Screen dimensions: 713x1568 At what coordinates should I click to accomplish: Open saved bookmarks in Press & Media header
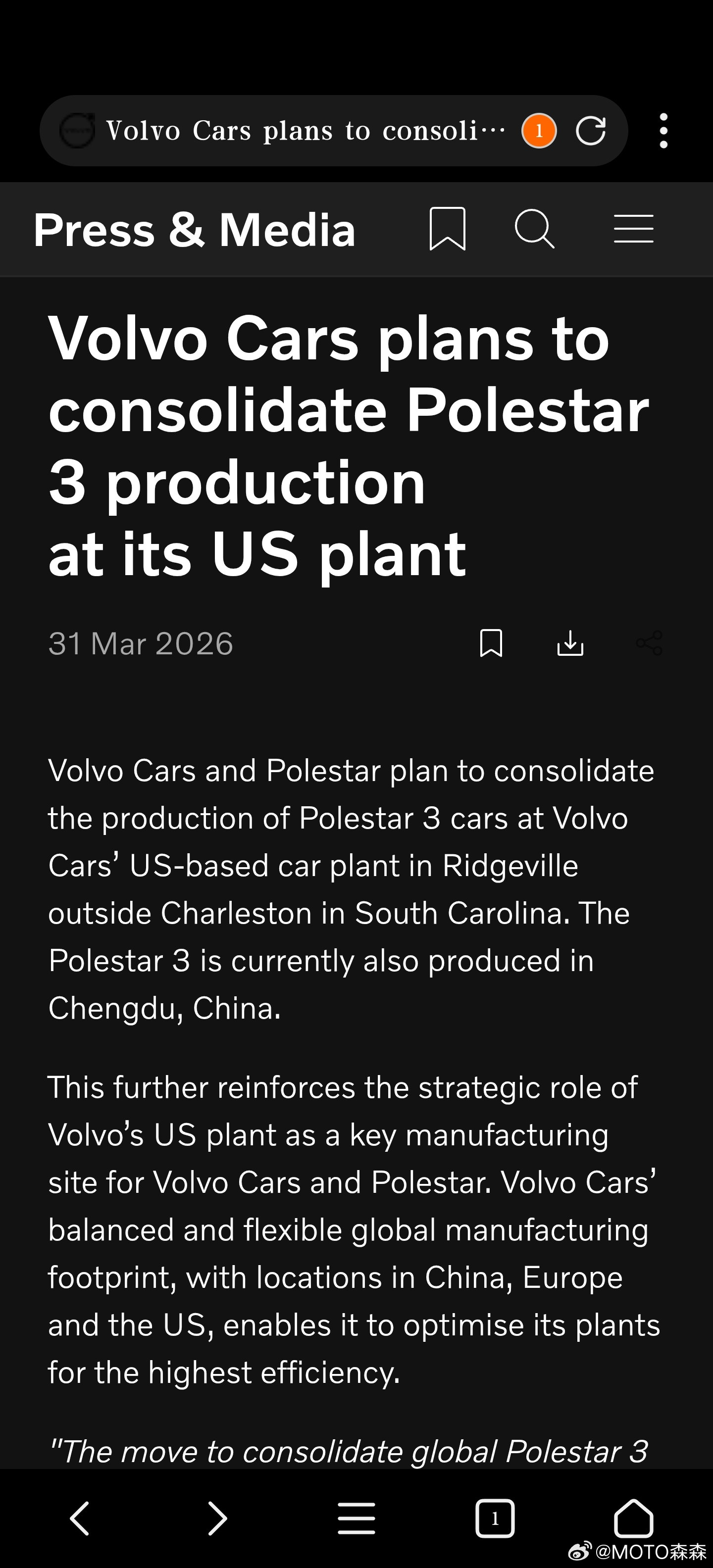point(448,229)
